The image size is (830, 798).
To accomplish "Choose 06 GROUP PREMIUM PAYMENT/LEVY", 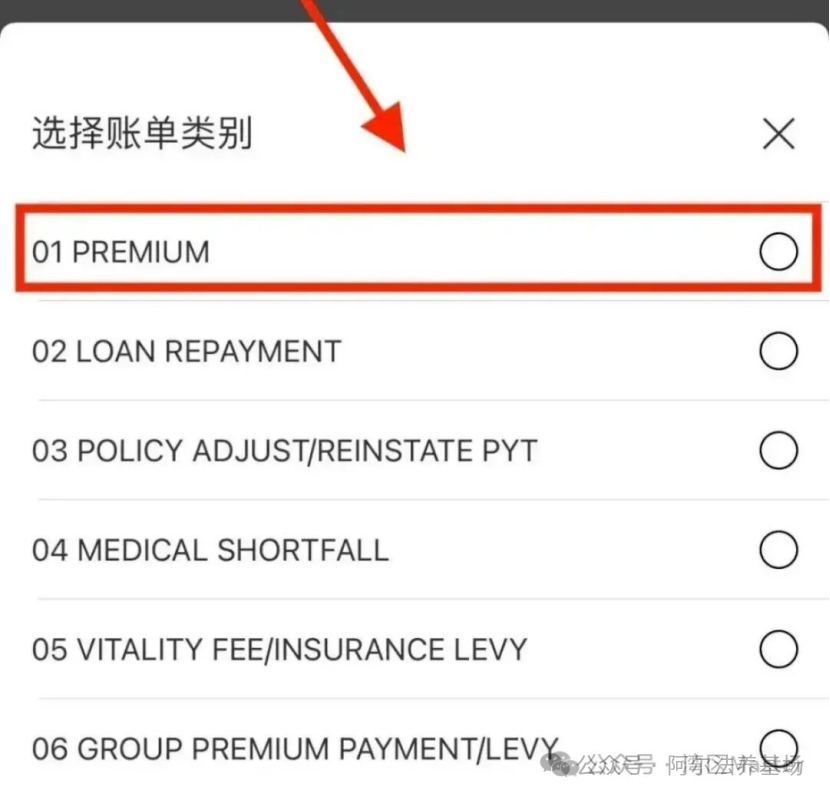I will pyautogui.click(x=778, y=745).
